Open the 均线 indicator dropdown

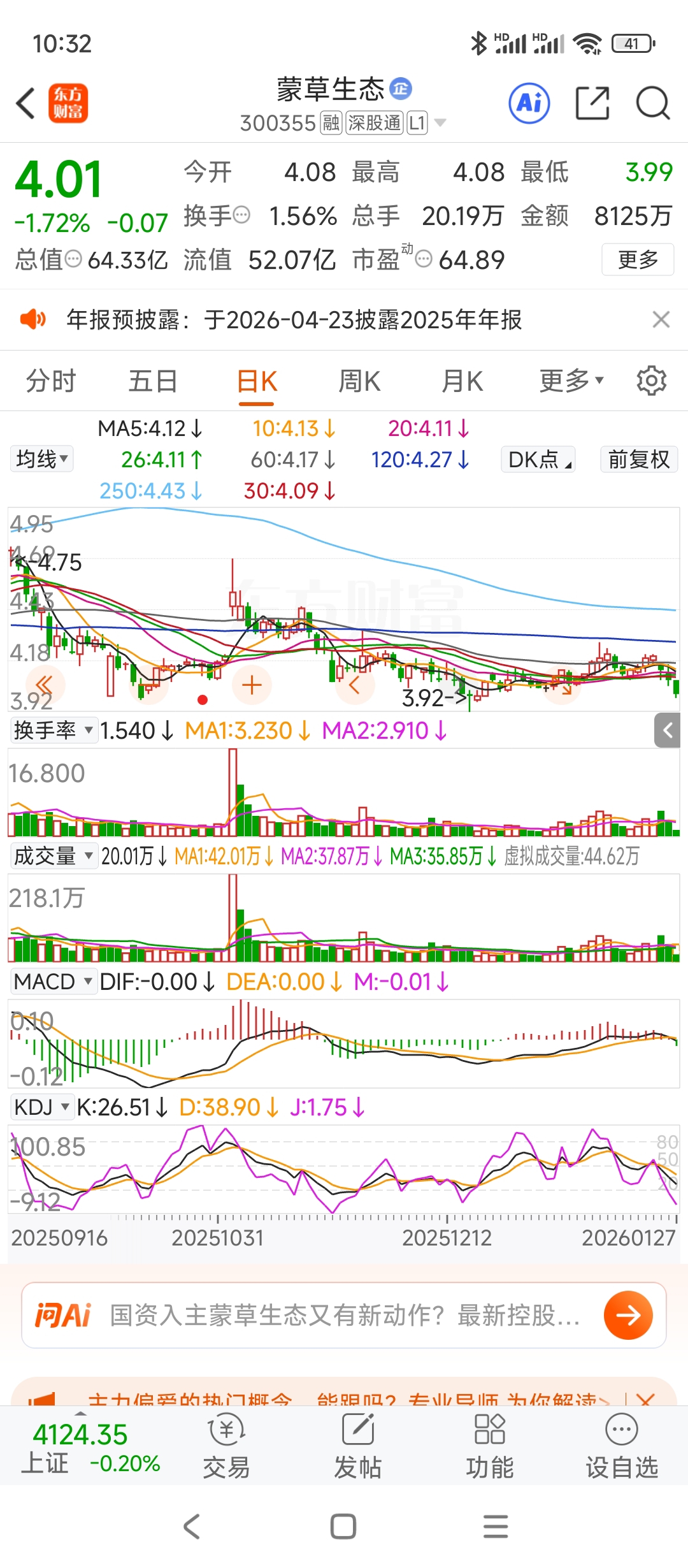tap(42, 459)
